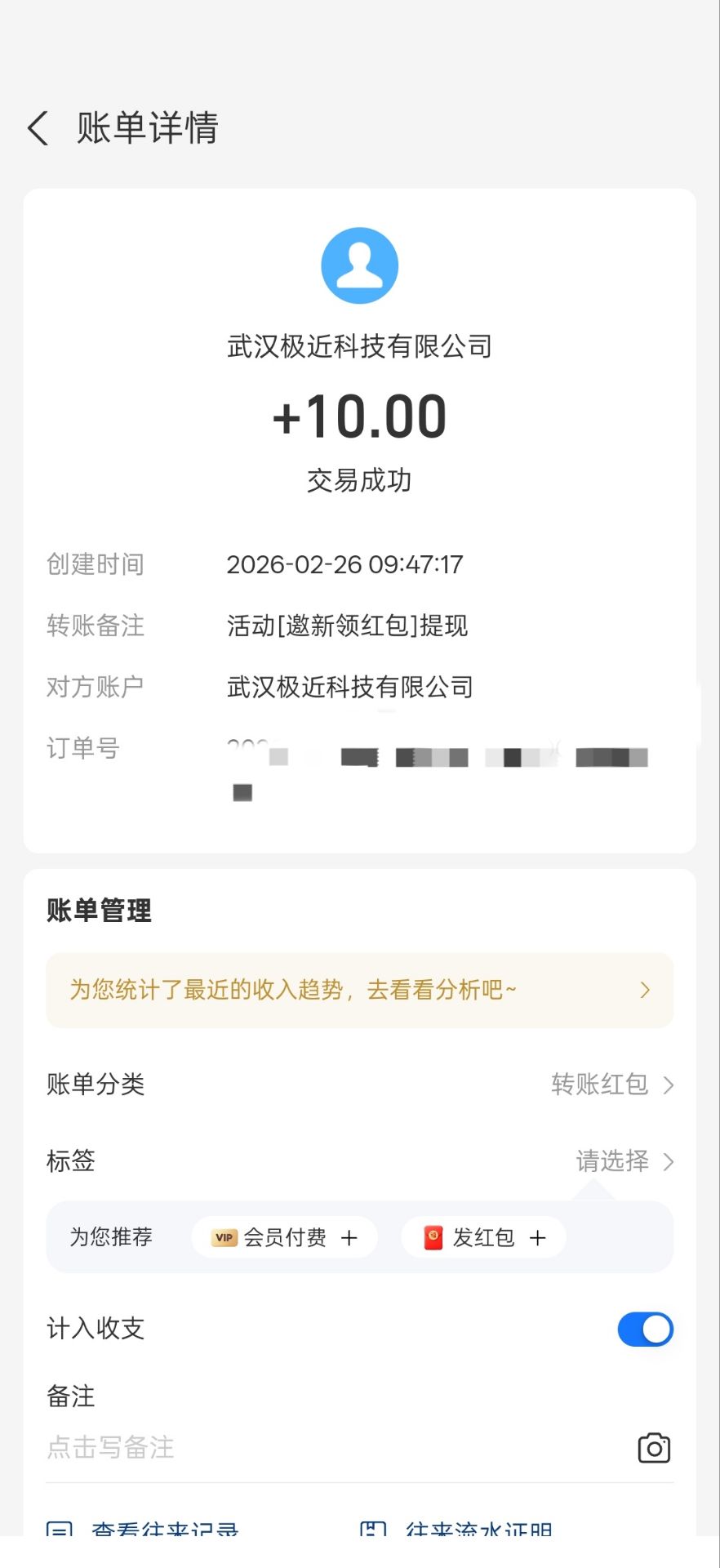This screenshot has height=1568, width=720.
Task: Click the blue 计入收支 slider control
Action: (645, 1330)
